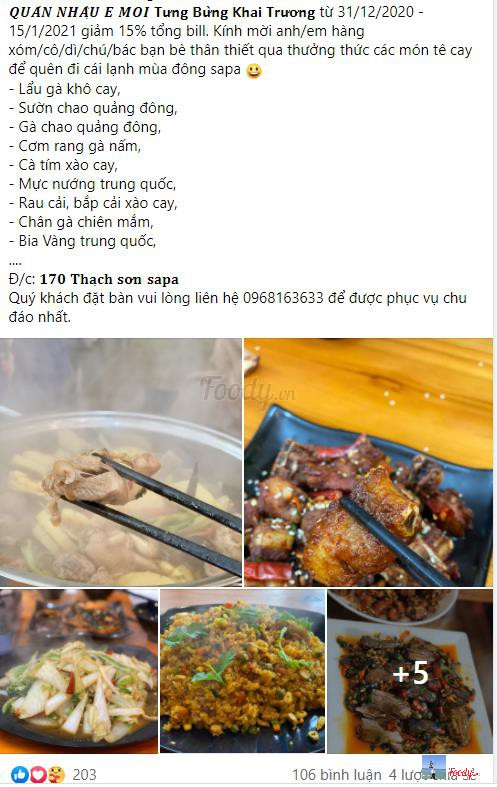Open the +5 more photos tile

(410, 671)
